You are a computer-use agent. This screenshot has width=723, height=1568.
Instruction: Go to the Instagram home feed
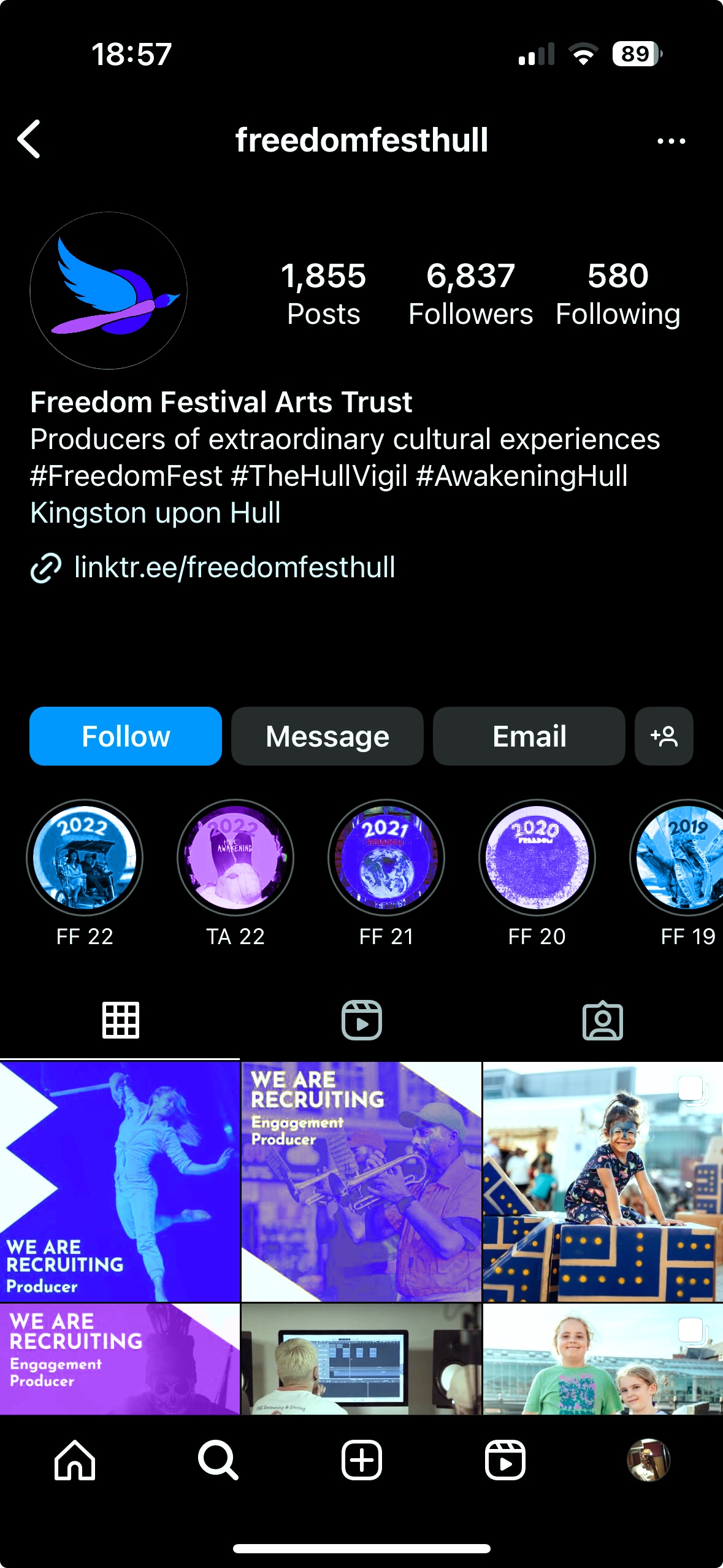click(75, 1461)
